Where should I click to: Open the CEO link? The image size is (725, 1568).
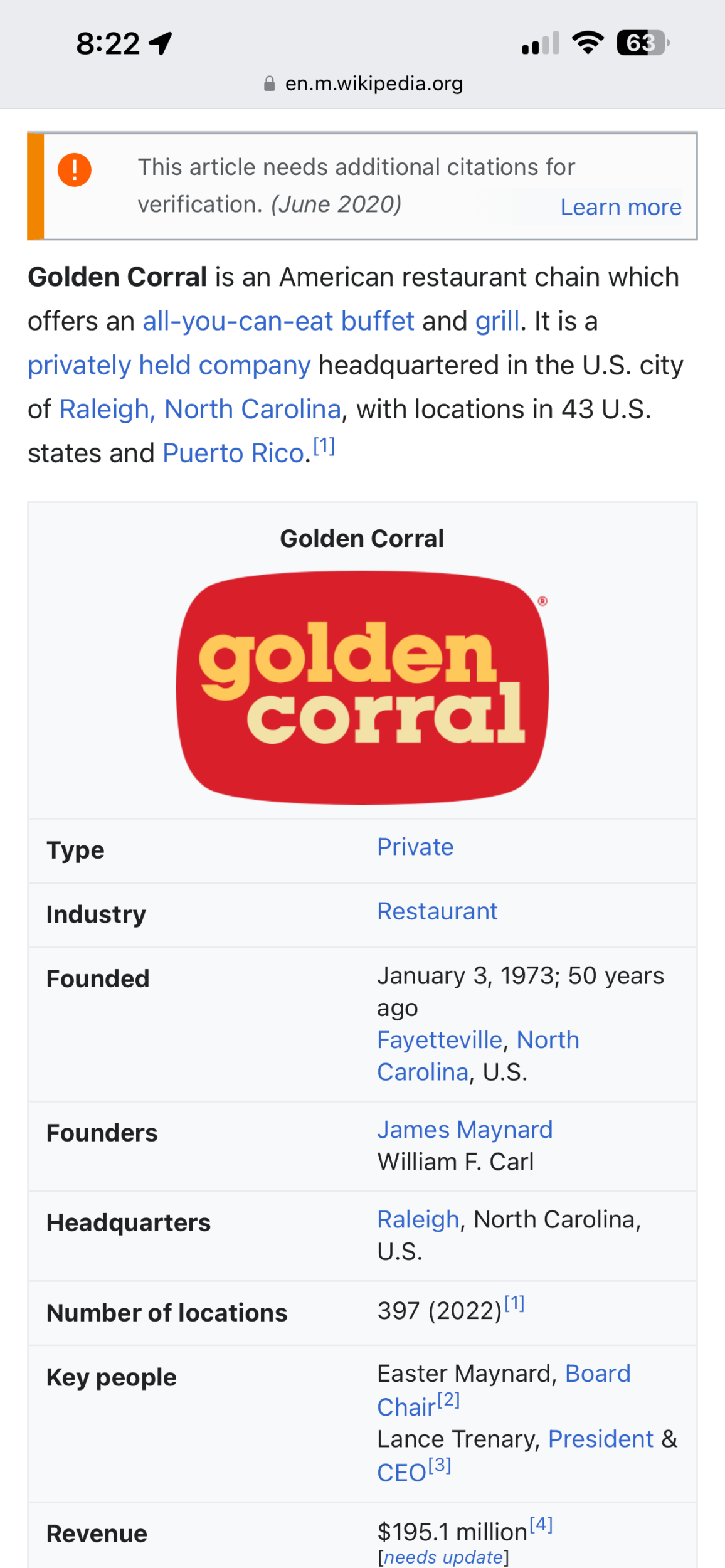point(401,1473)
